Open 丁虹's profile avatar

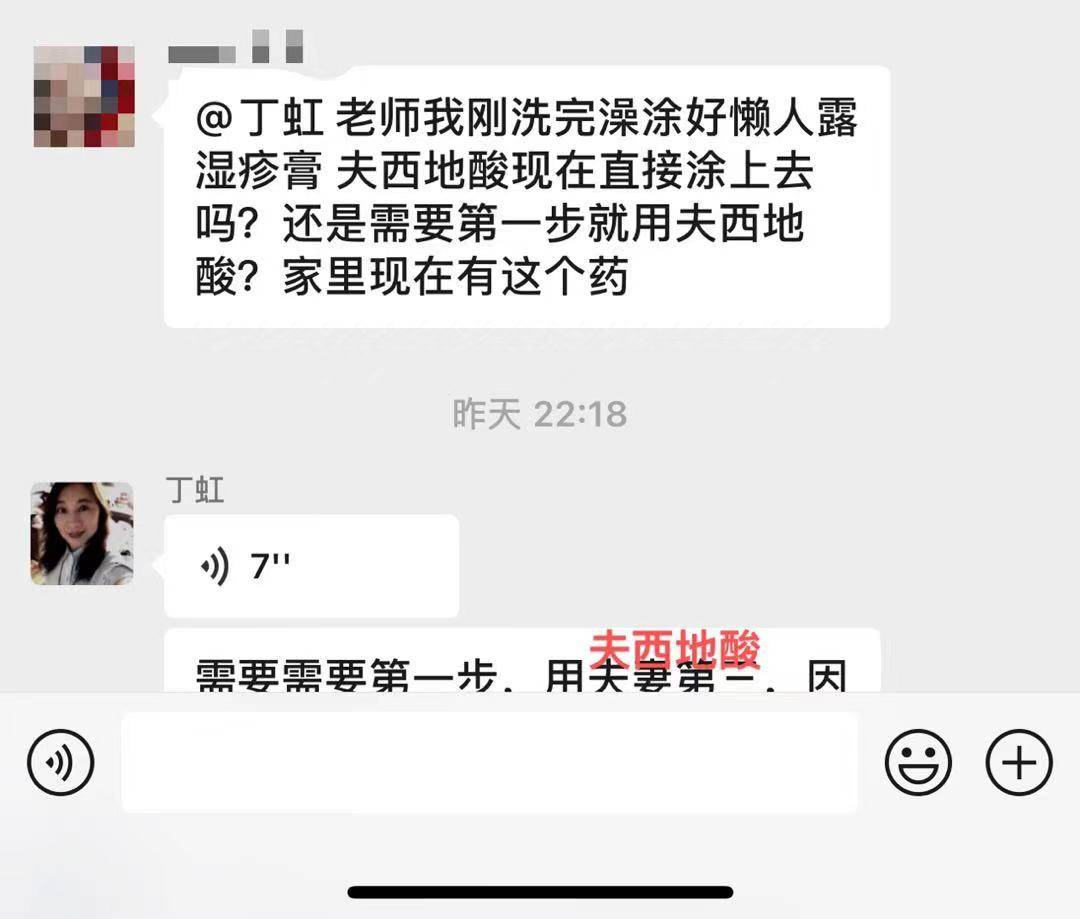(x=82, y=533)
